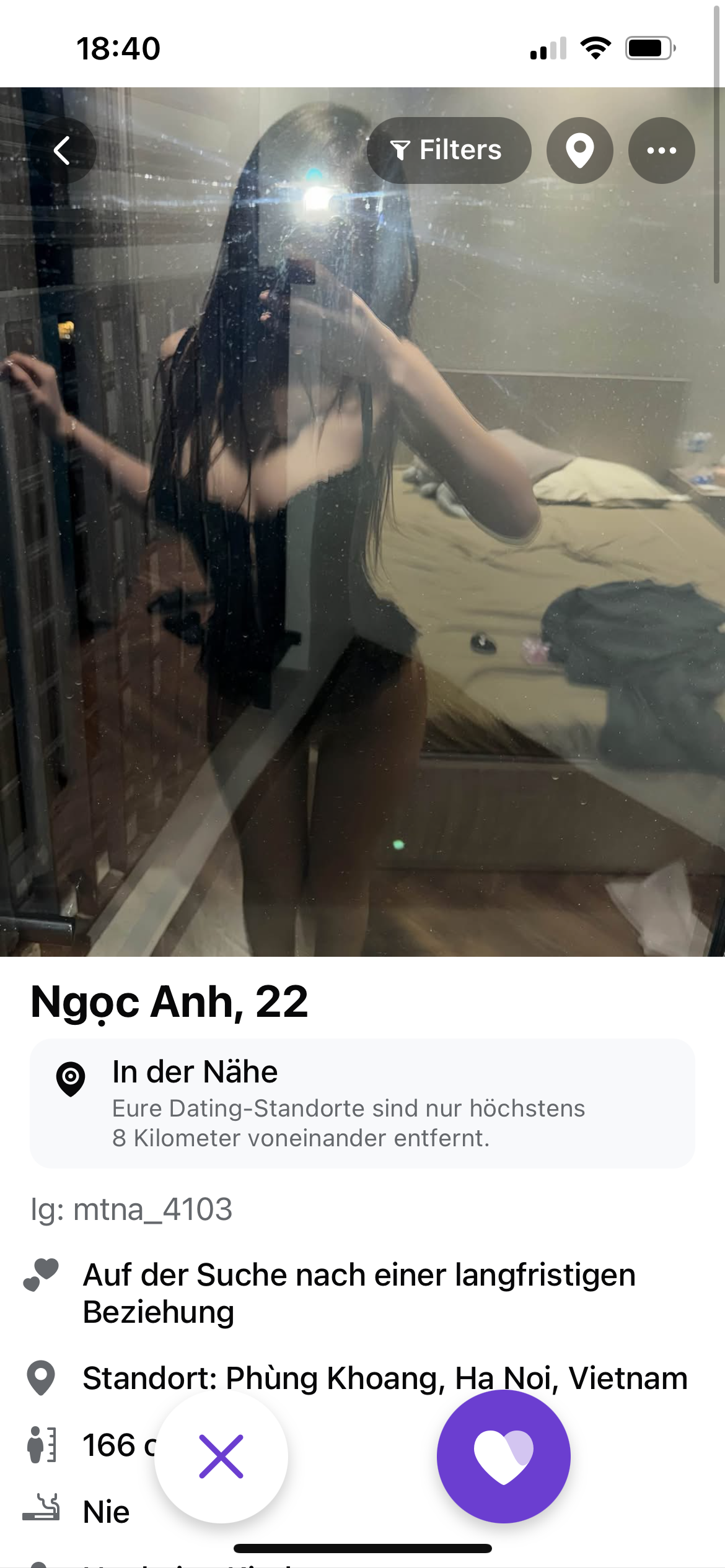Open the three-dot overflow menu

tap(661, 150)
